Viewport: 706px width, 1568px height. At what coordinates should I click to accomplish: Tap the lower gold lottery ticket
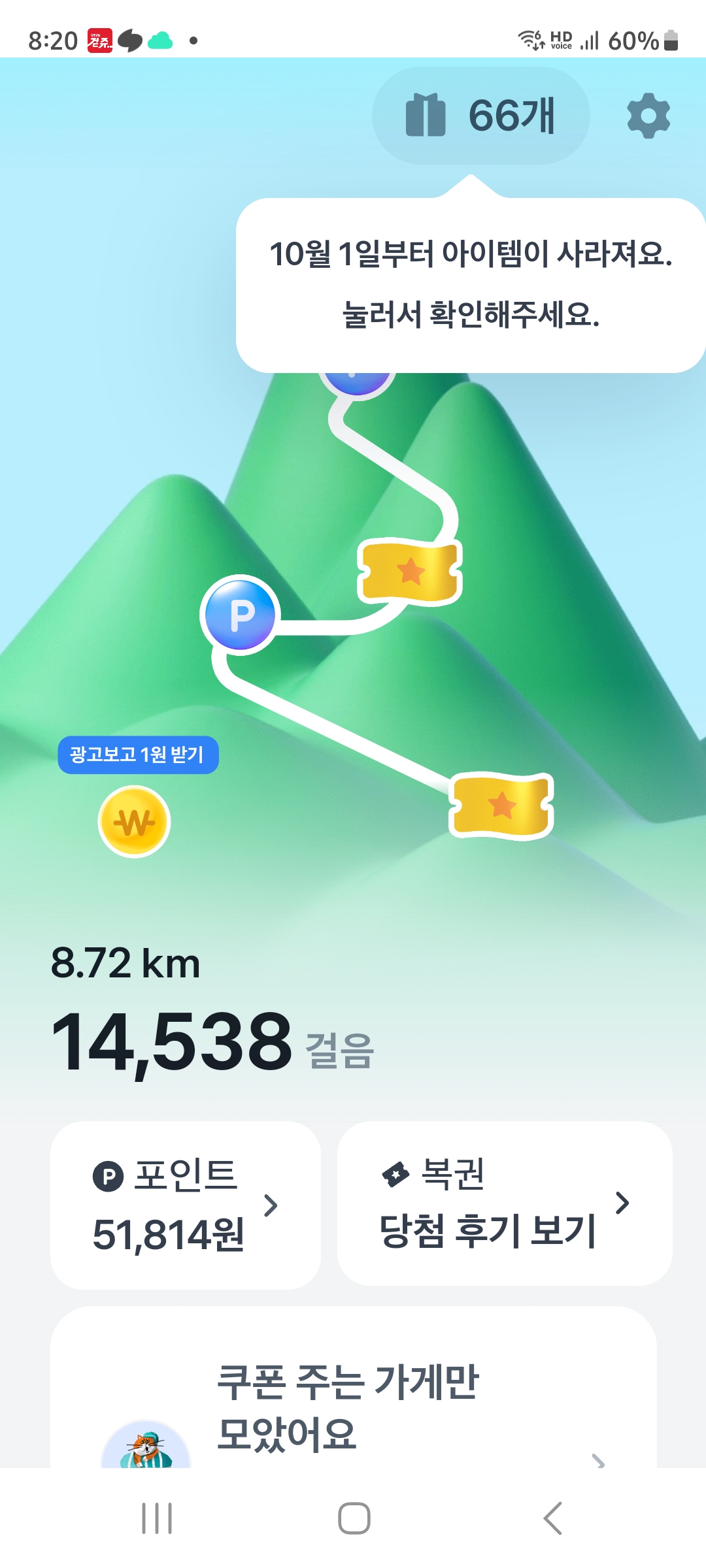tap(501, 805)
